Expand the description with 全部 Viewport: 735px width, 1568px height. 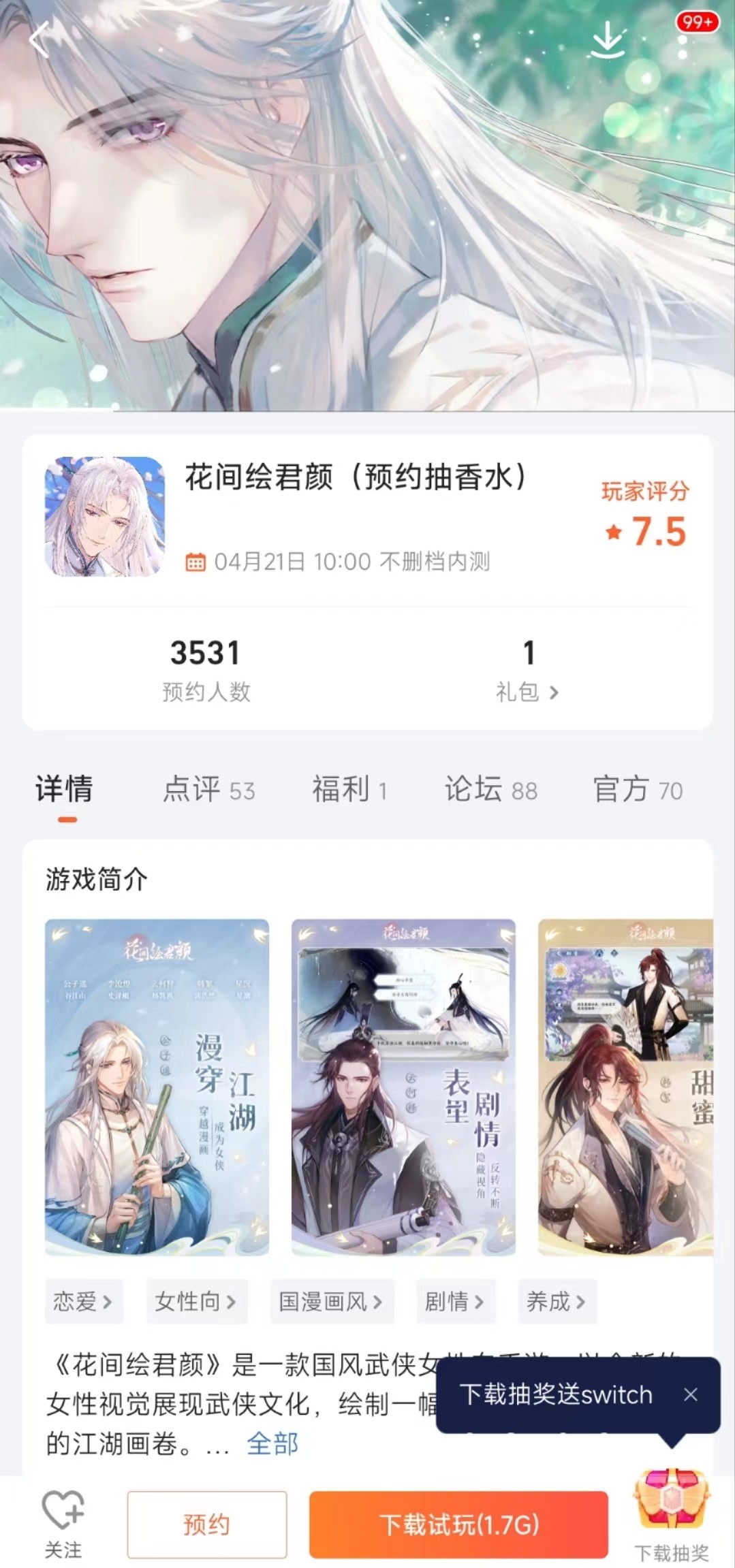point(272,1443)
